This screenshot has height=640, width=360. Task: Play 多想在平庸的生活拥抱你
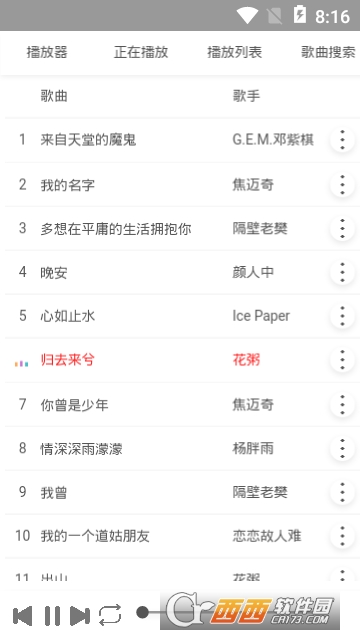click(180, 229)
